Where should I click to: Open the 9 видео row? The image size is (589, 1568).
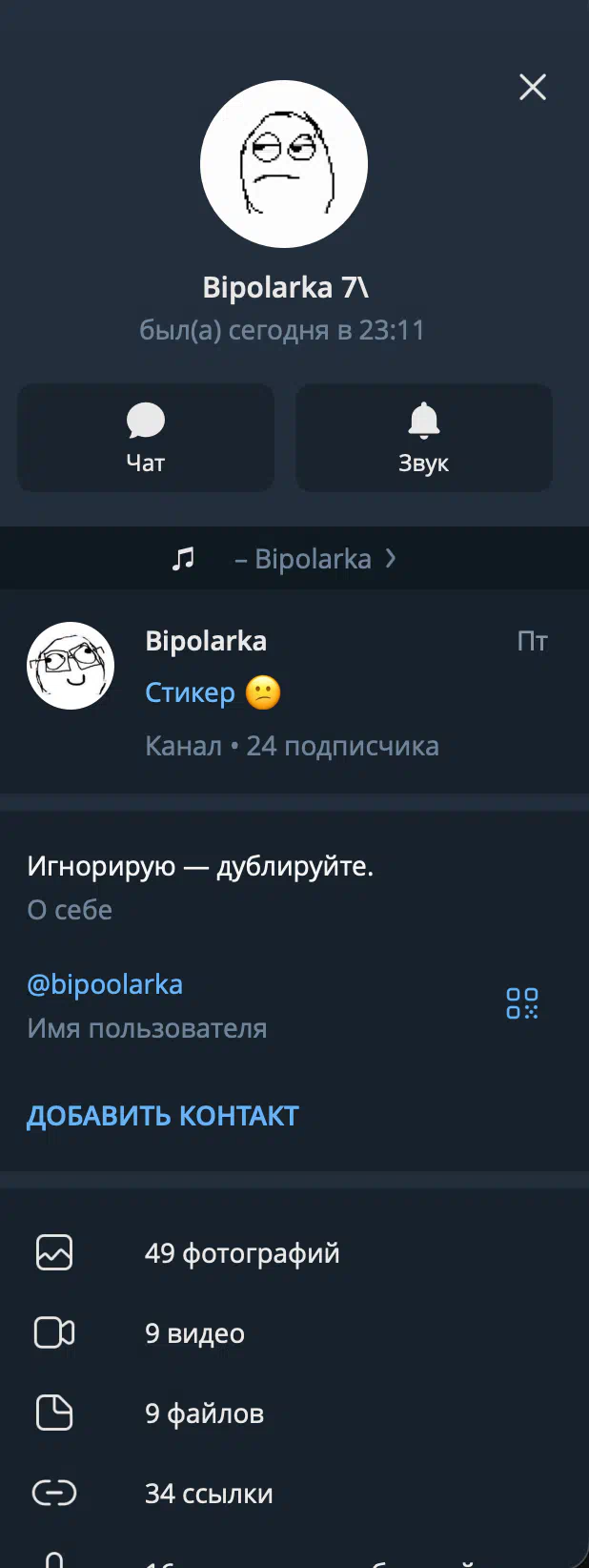(194, 1333)
